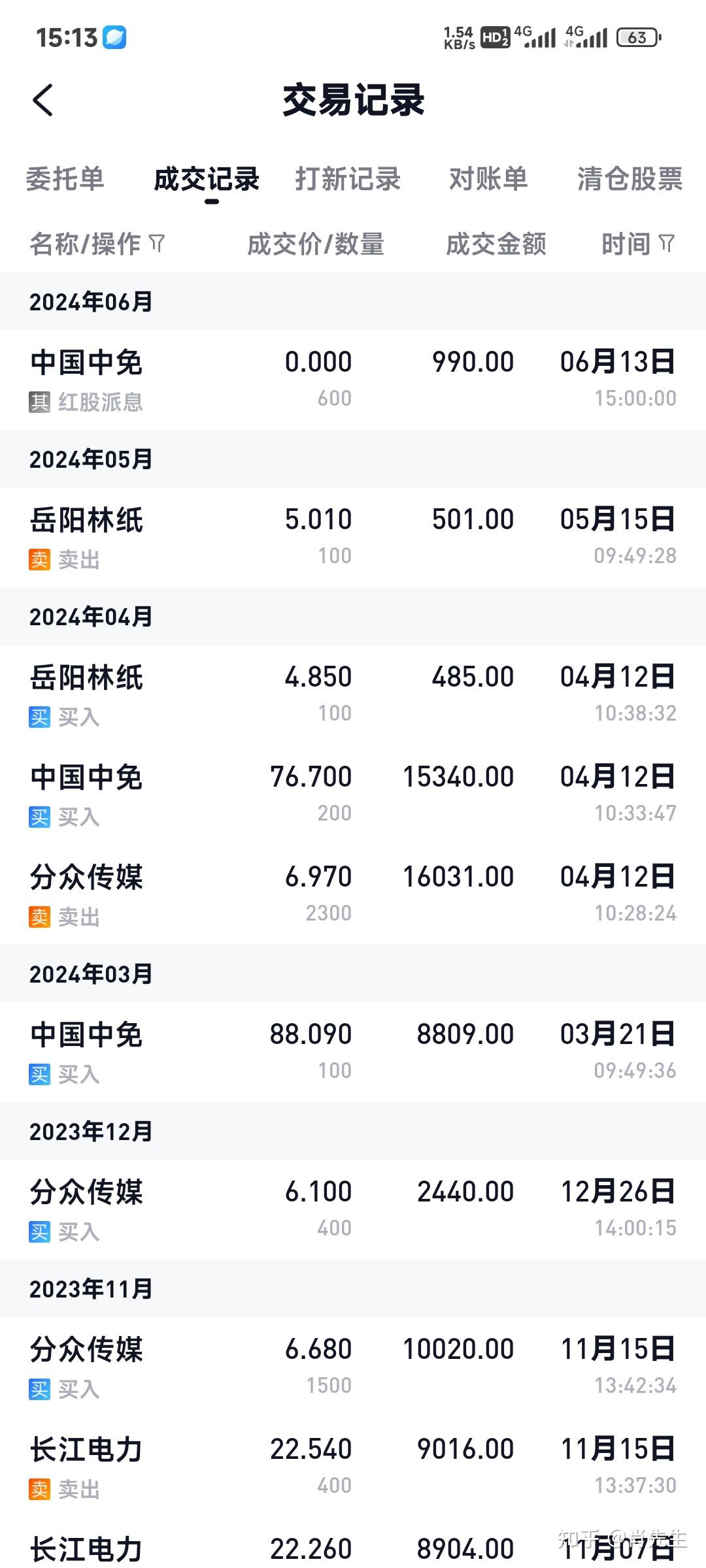Open the filter beside 名称/操作

coord(156,243)
